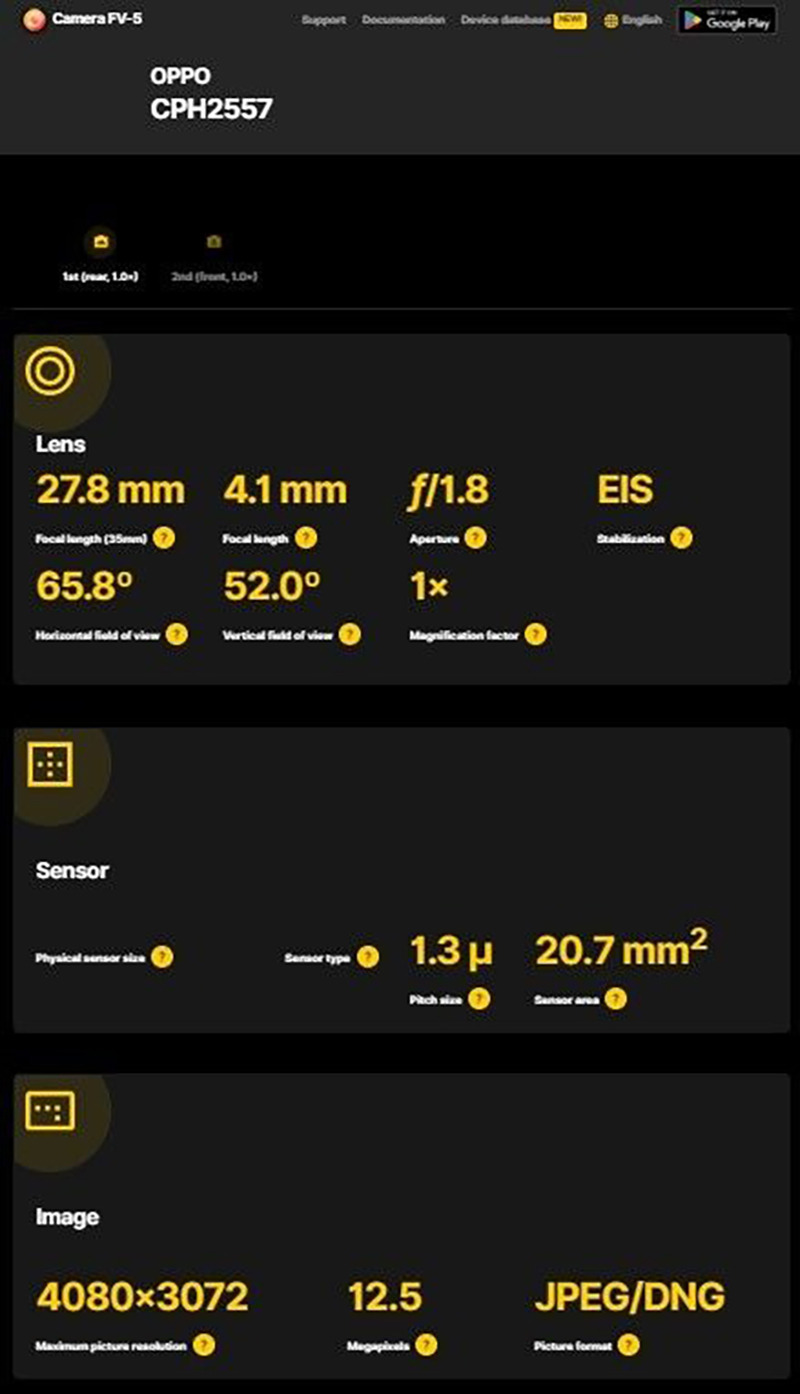
Task: Show help for Aperture
Action: (476, 538)
